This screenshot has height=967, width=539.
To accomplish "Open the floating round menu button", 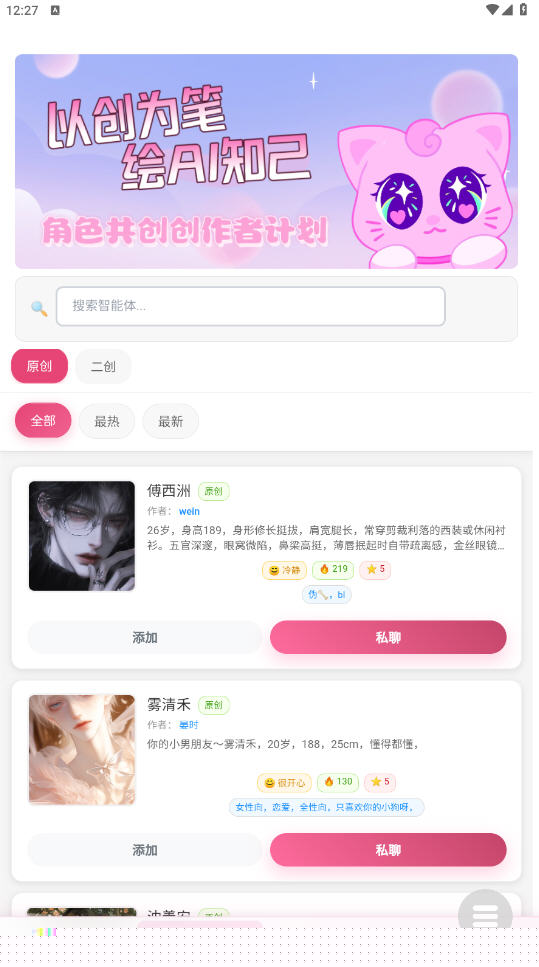I will pos(485,913).
